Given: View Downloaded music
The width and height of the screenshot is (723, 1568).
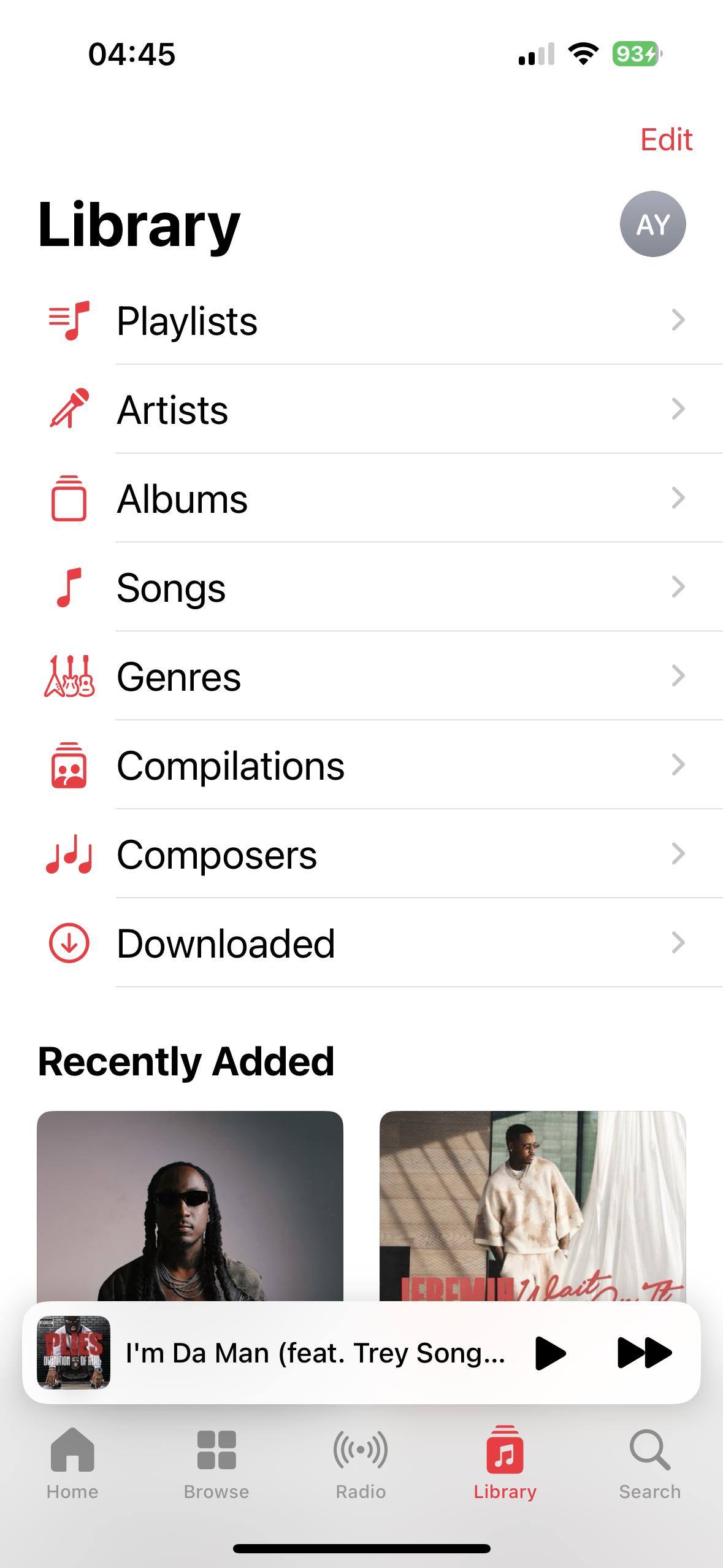Looking at the screenshot, I should 368,943.
